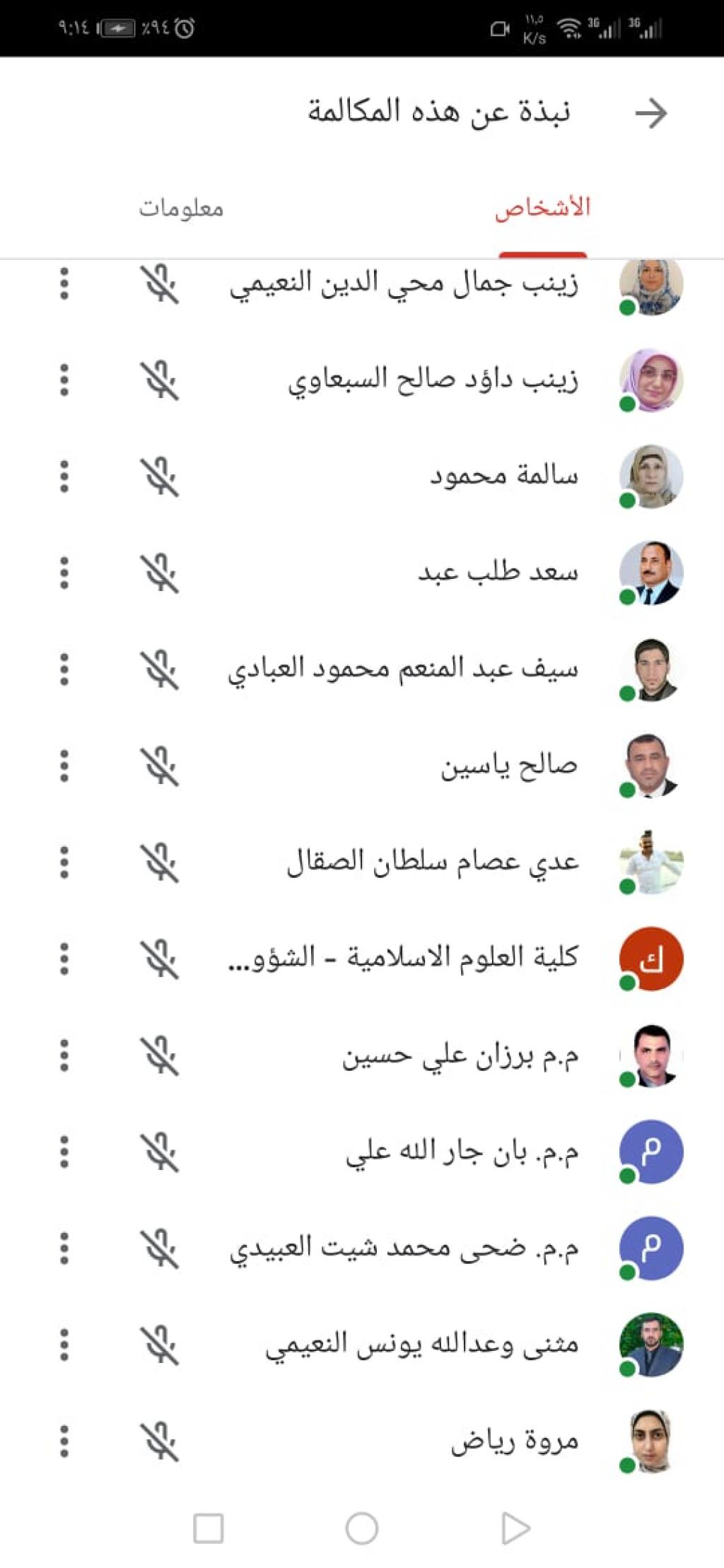724x1568 pixels.
Task: Select participant م.م. ضحى محمد شيت العبيدي
Action: point(404,1248)
